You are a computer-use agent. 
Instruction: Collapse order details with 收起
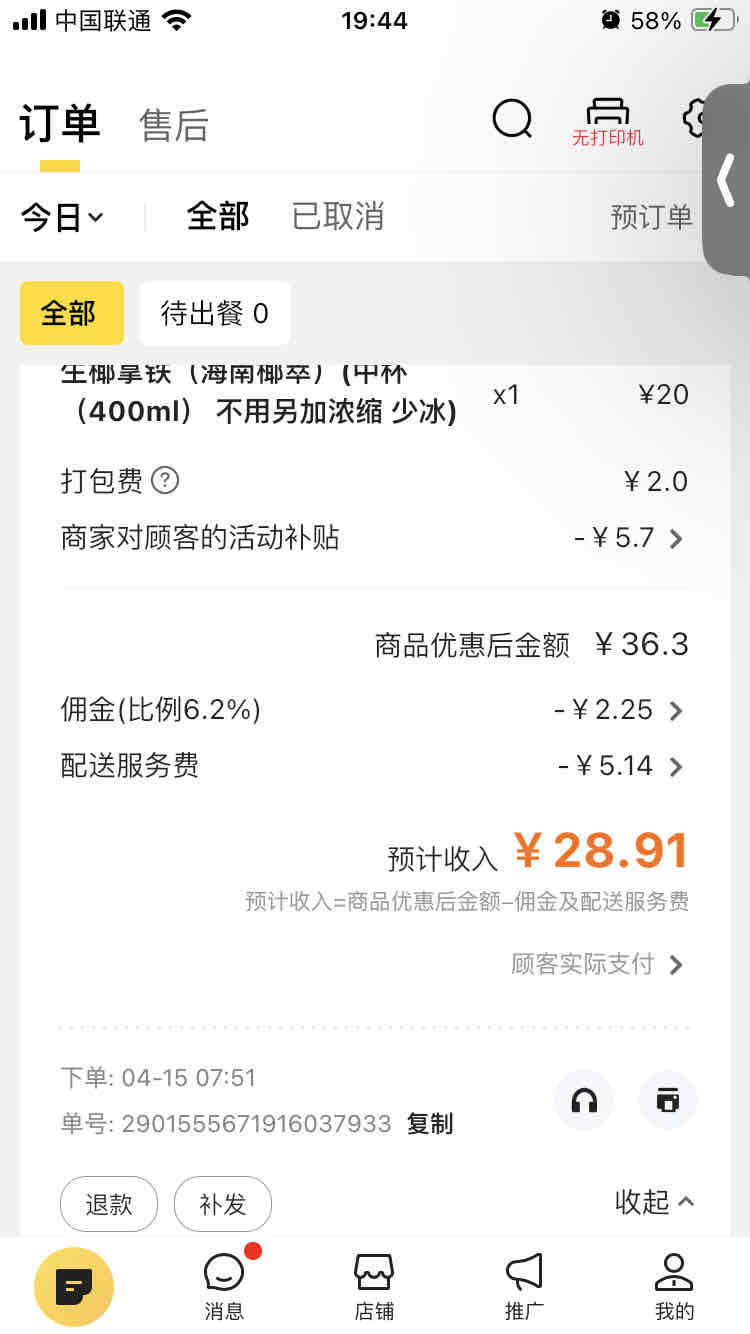(654, 1202)
